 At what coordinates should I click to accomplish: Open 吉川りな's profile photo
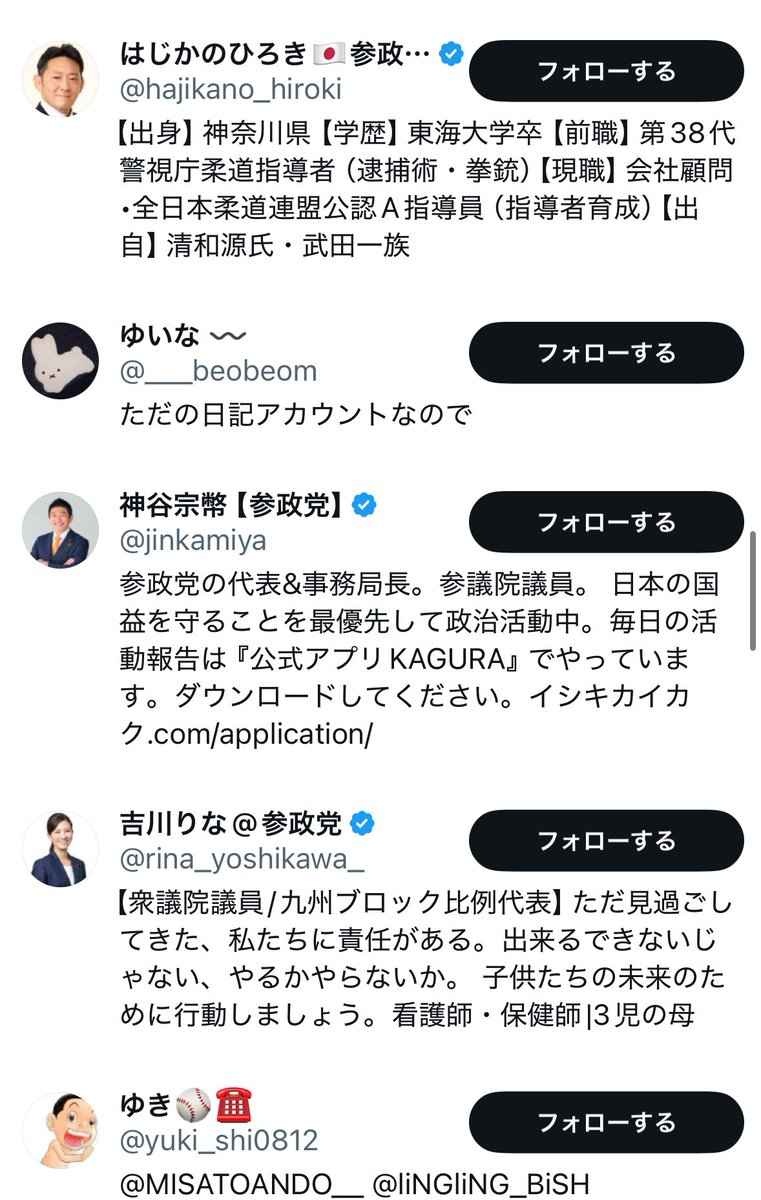(61, 849)
